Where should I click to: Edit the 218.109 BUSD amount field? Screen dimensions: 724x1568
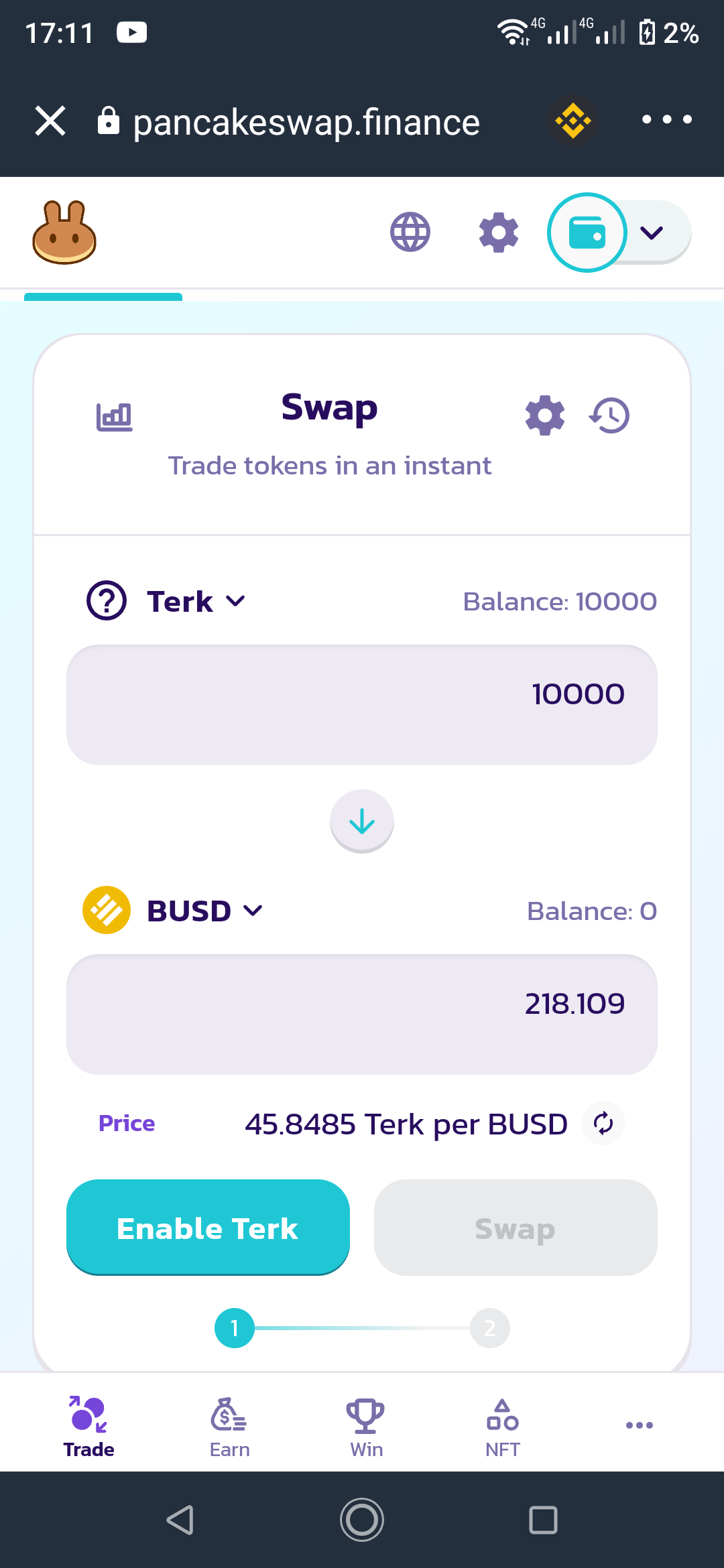click(362, 1015)
